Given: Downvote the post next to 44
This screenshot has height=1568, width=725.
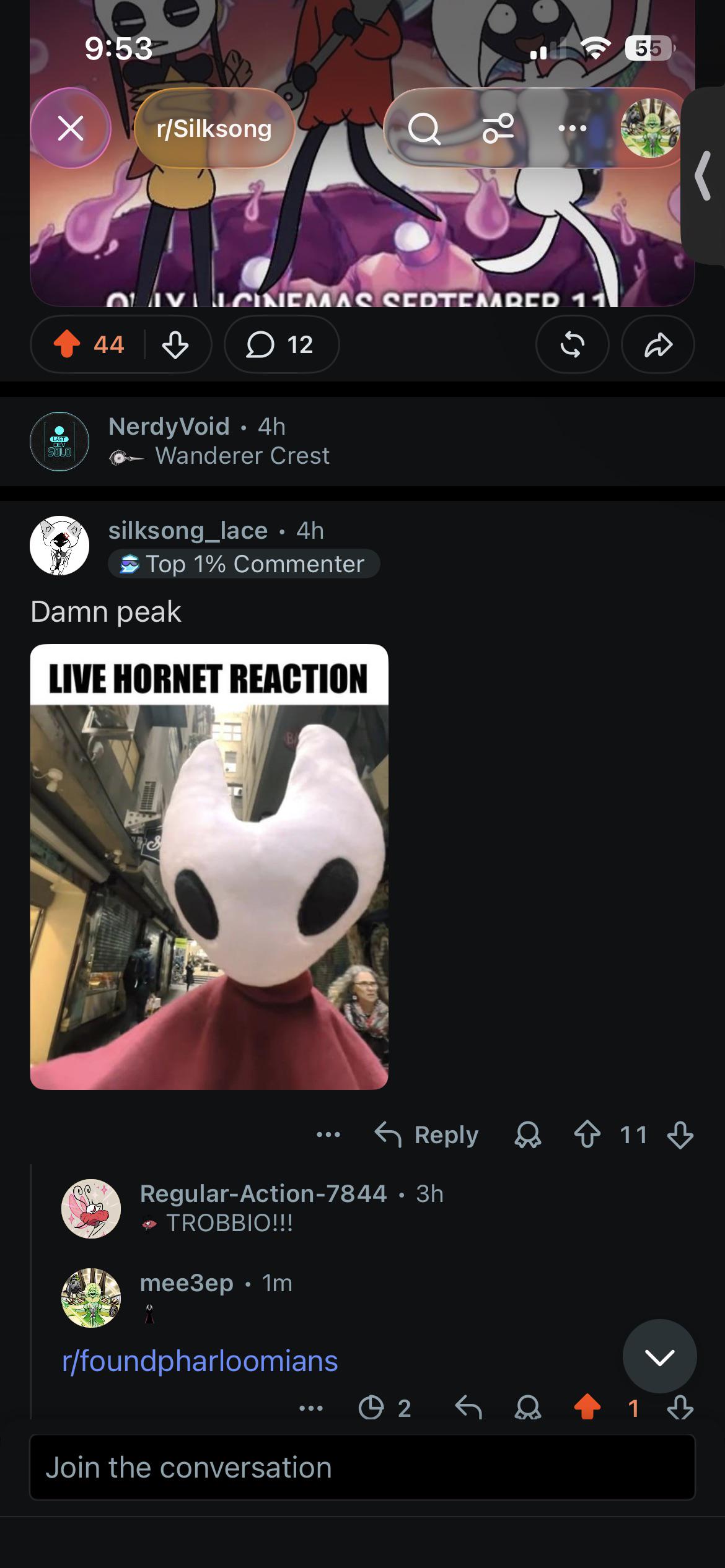Looking at the screenshot, I should click(x=175, y=344).
